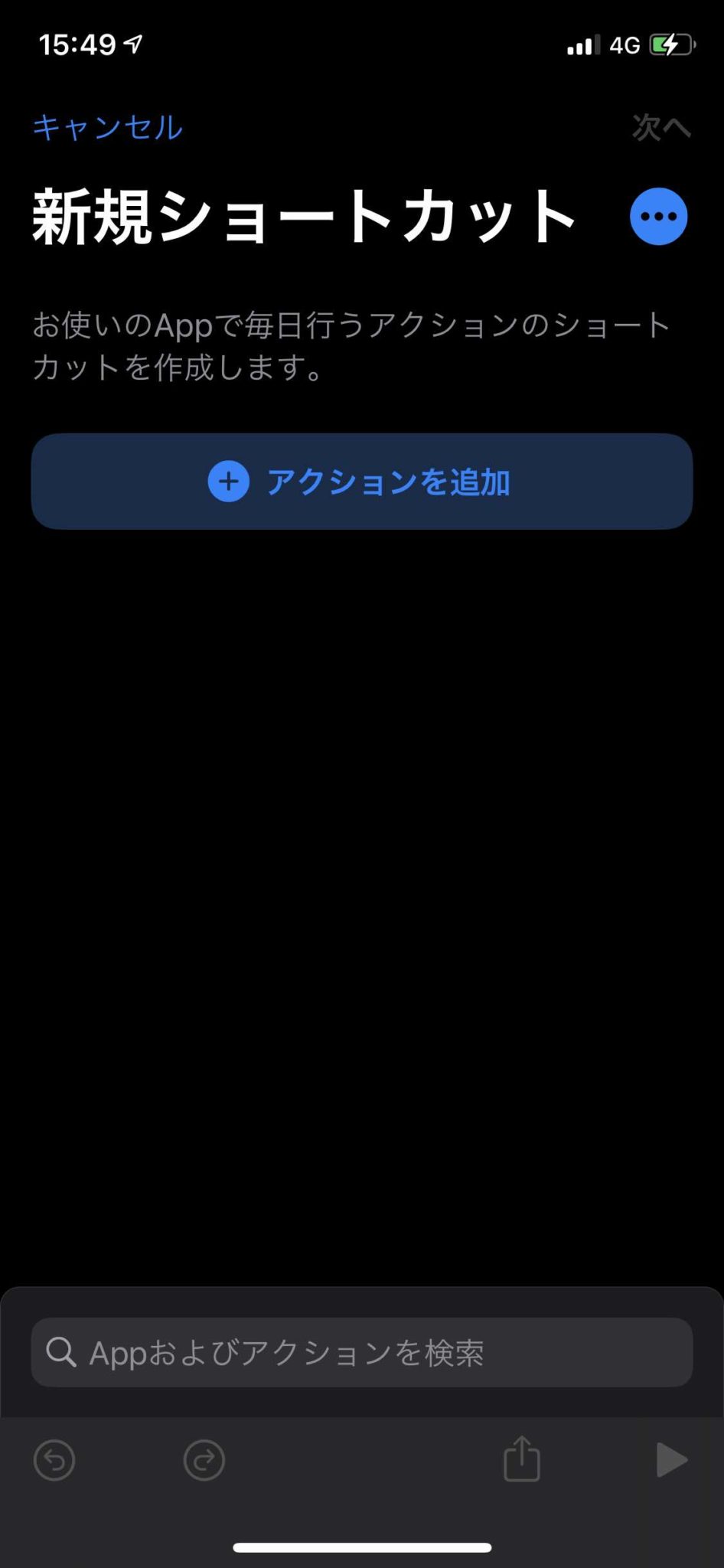Tap 次へ to proceed to next step
Image resolution: width=724 pixels, height=1568 pixels.
(661, 127)
